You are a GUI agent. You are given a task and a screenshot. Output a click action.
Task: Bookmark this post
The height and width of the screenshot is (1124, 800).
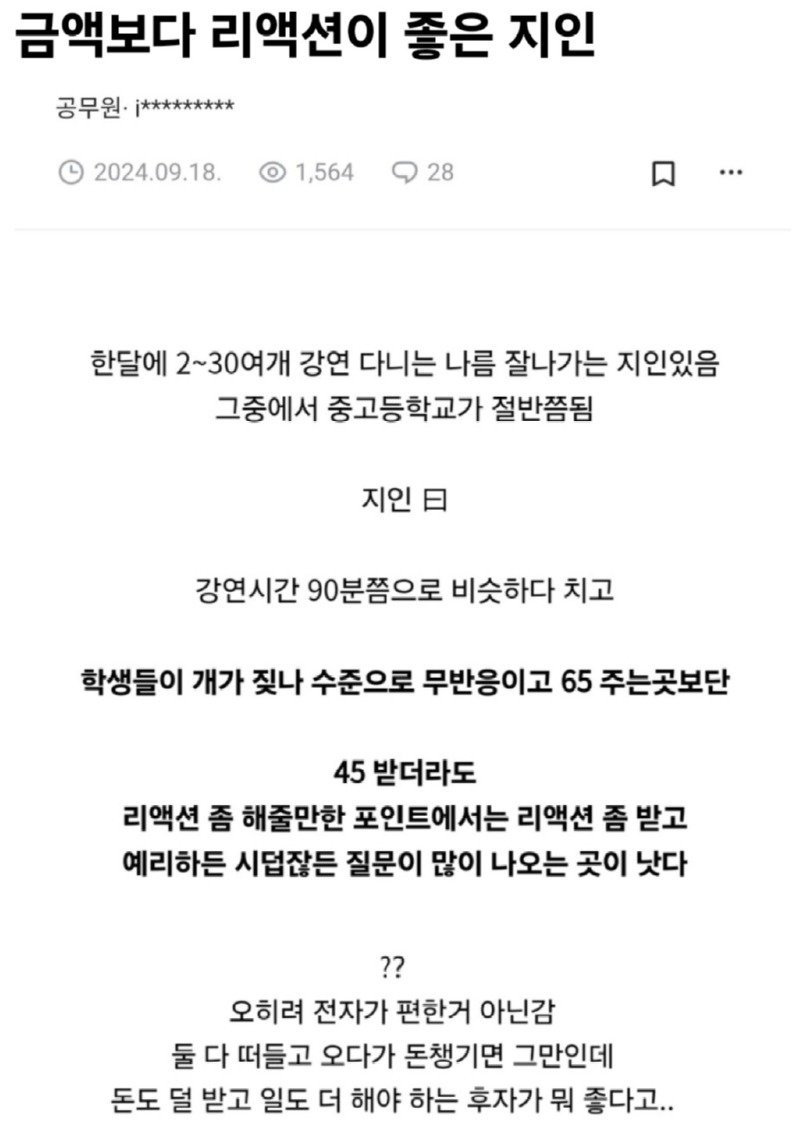(x=663, y=173)
